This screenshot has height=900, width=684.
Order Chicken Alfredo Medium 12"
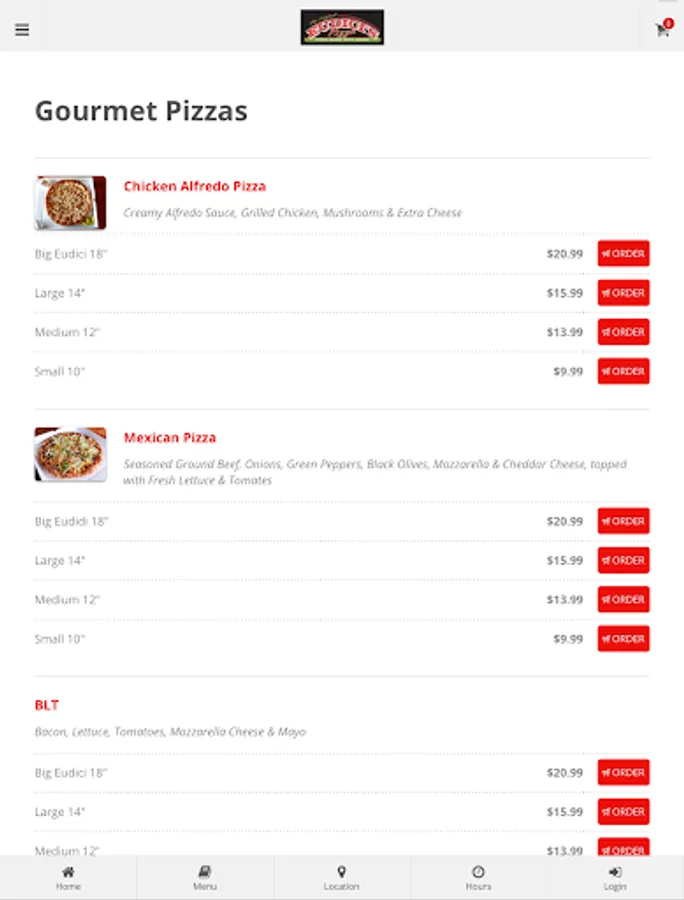(623, 332)
